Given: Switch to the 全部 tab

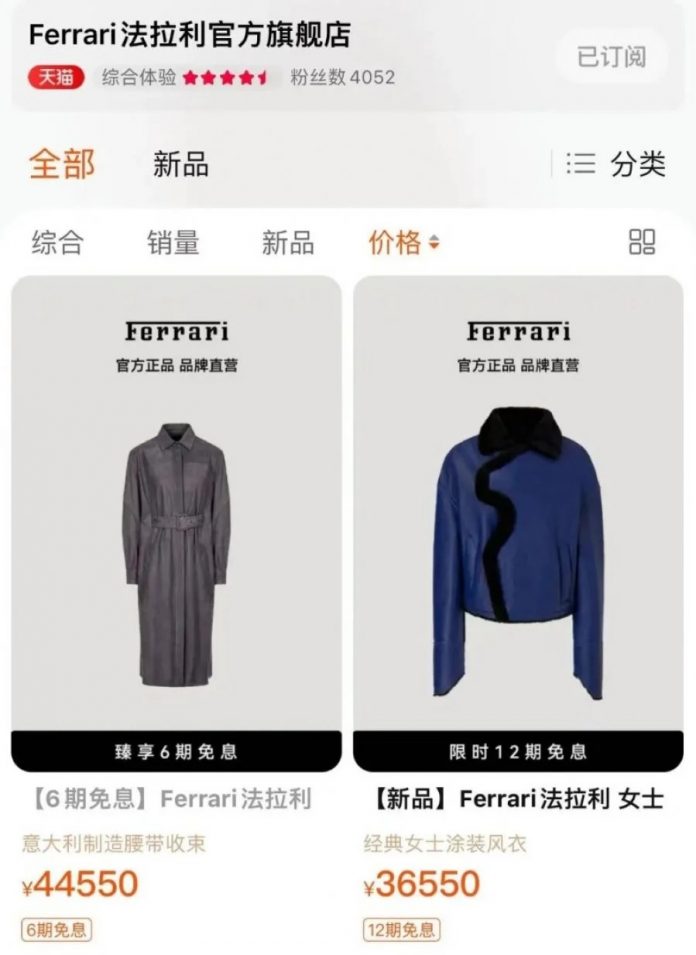Looking at the screenshot, I should pyautogui.click(x=62, y=164).
